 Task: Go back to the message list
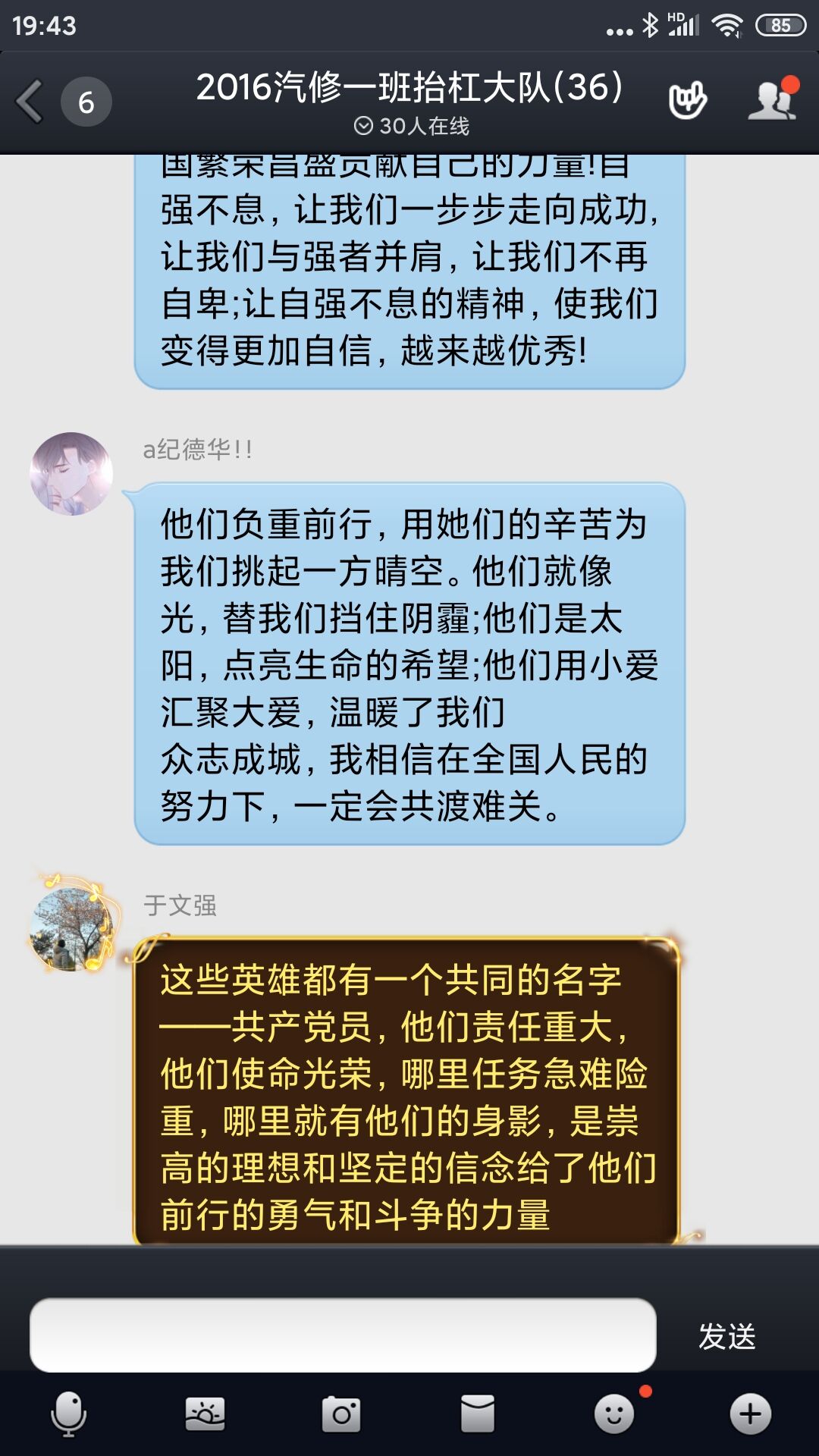point(32,102)
